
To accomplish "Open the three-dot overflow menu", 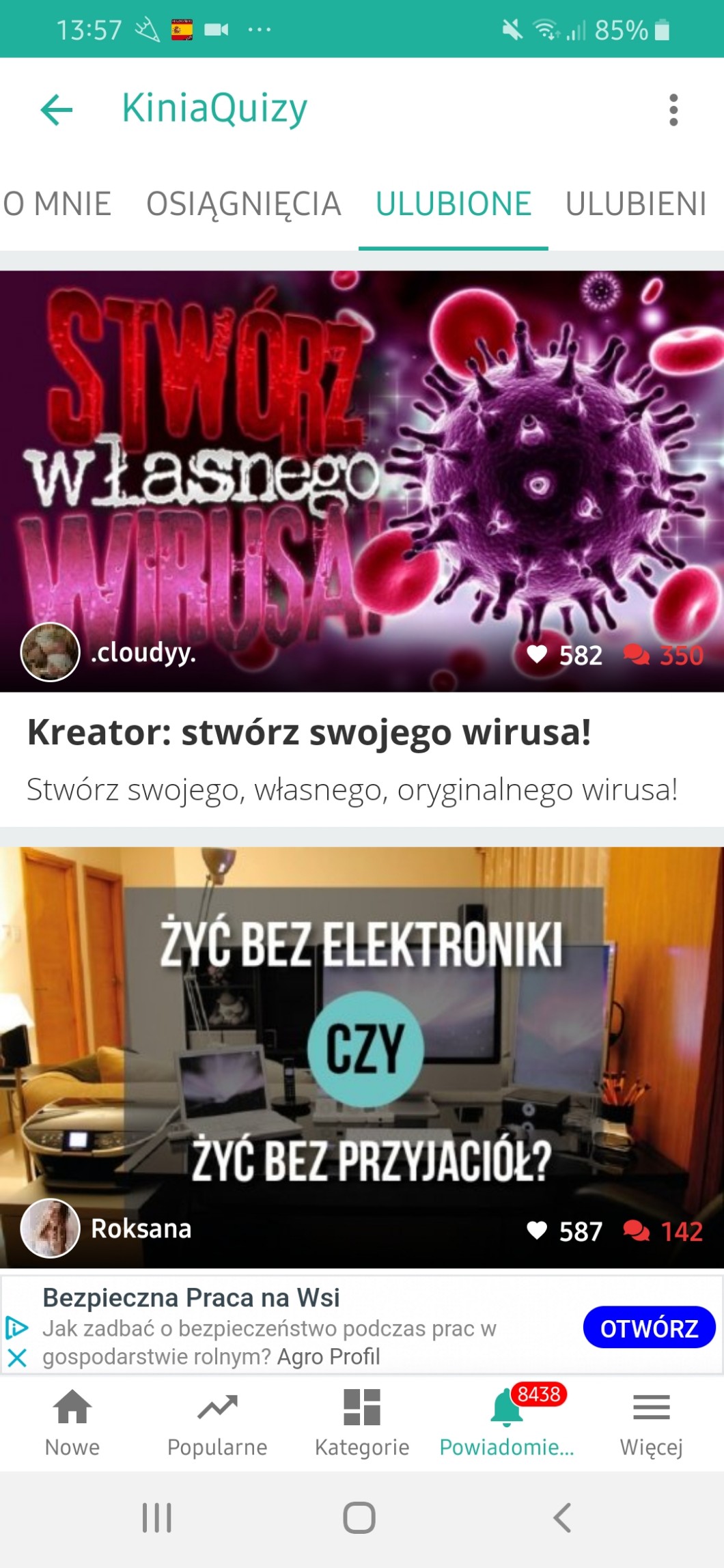I will click(x=673, y=110).
